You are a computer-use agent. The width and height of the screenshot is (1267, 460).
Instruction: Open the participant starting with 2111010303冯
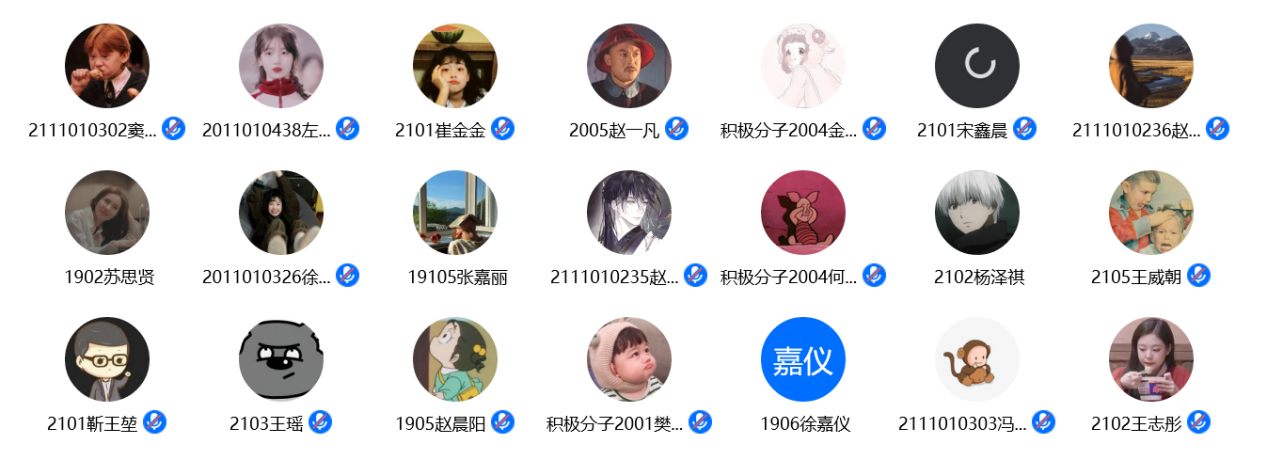click(x=976, y=359)
